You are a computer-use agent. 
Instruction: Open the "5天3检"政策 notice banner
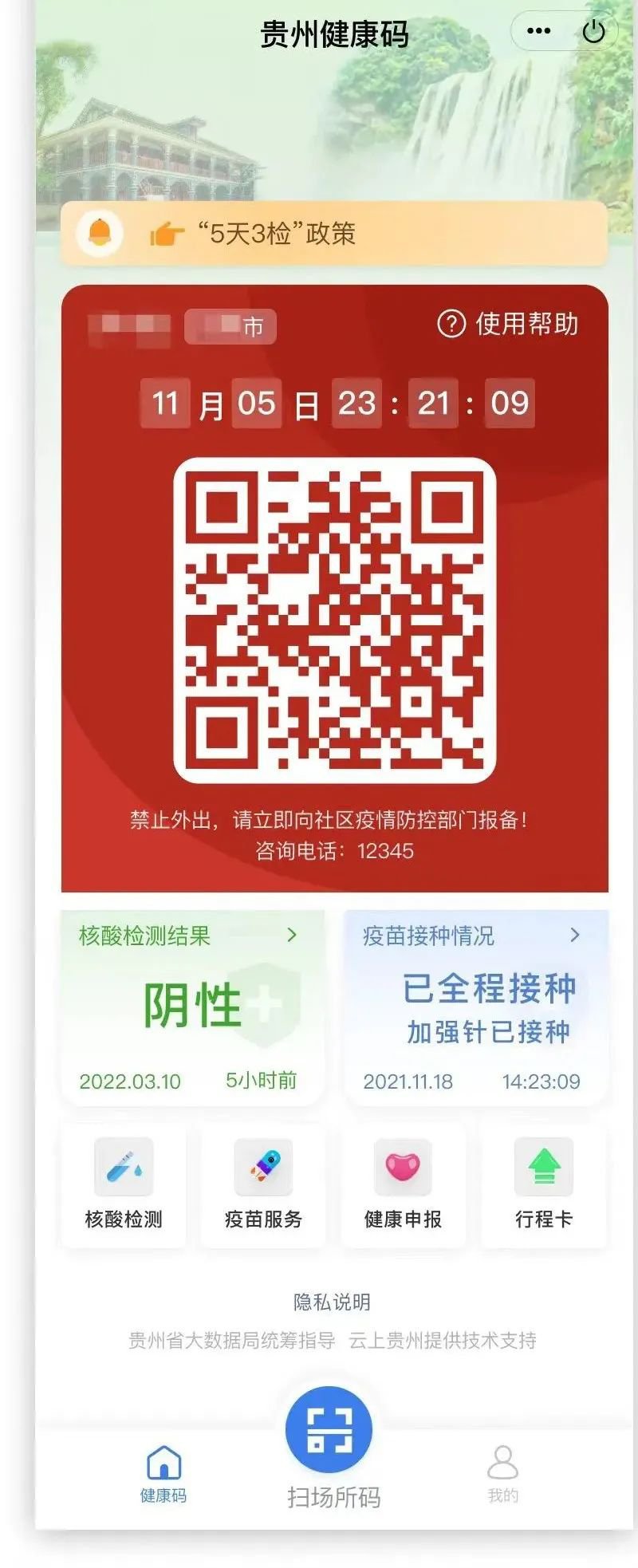click(x=333, y=234)
